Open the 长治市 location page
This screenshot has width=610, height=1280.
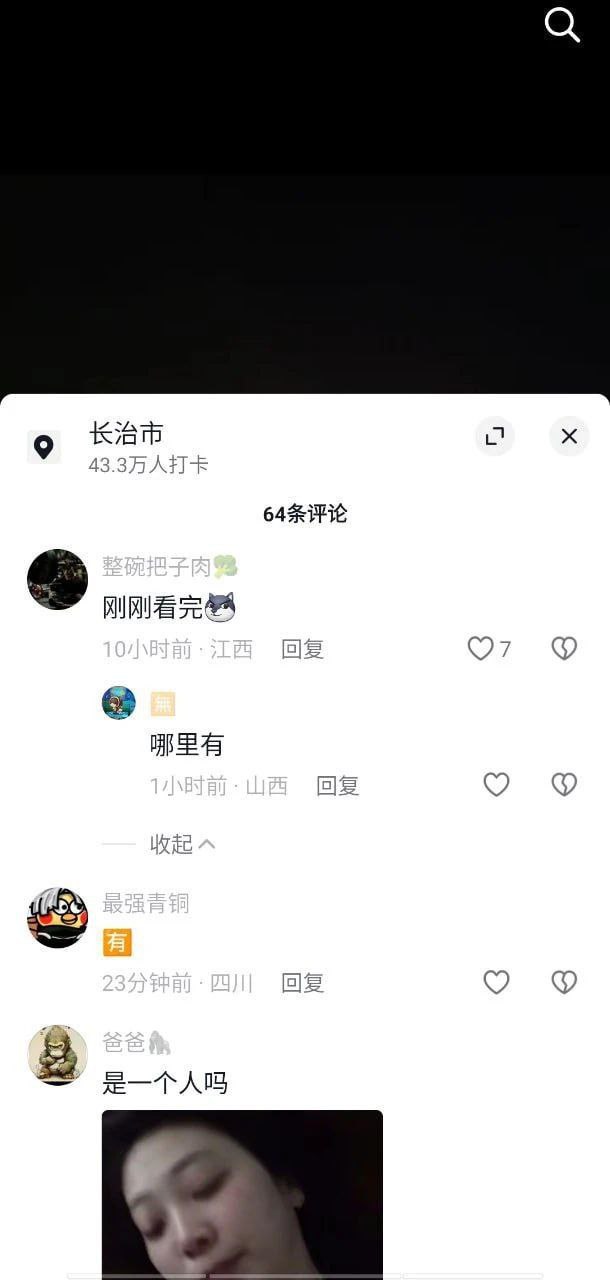(x=126, y=434)
